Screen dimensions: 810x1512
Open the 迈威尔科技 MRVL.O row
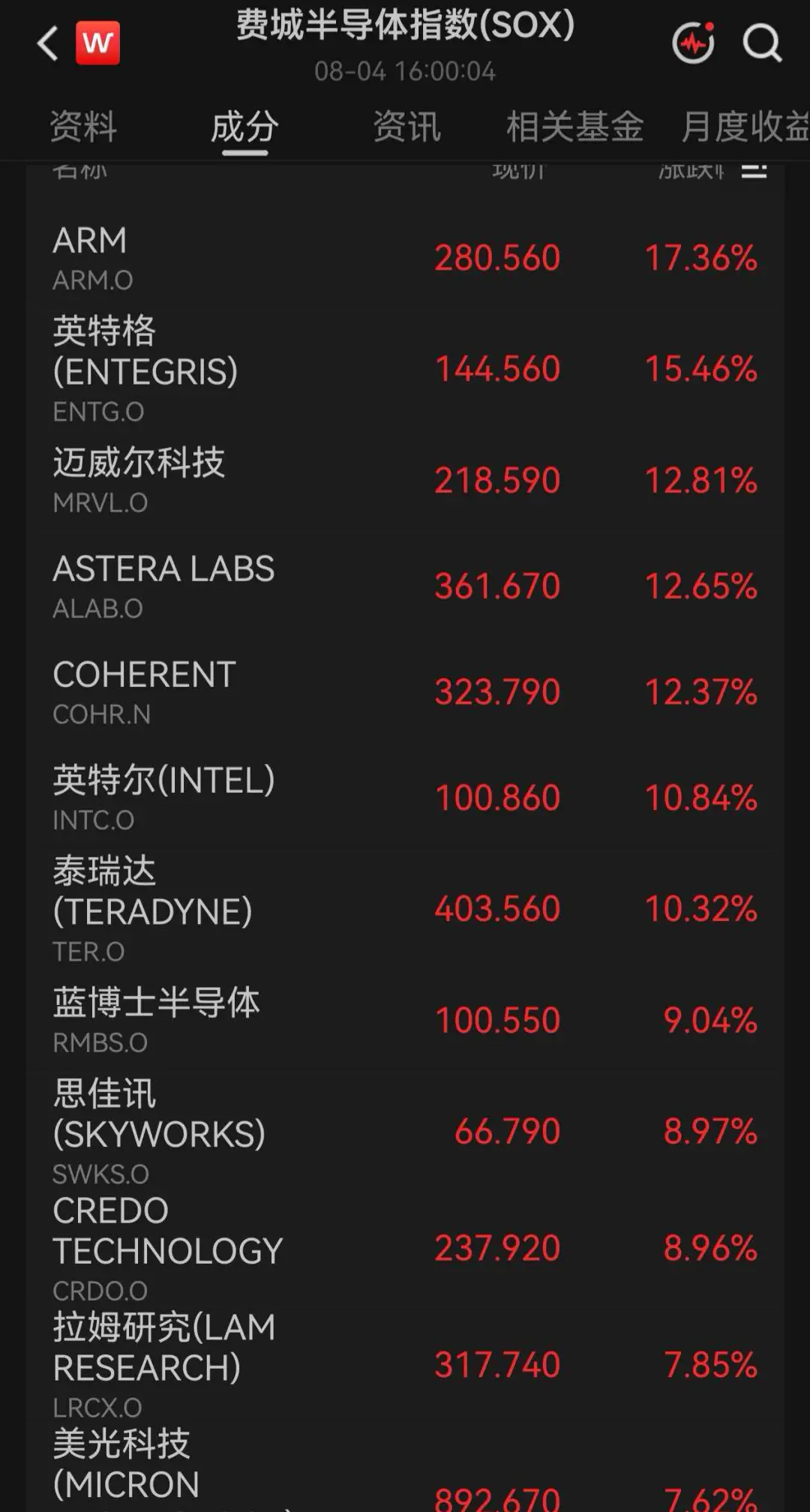(x=405, y=480)
